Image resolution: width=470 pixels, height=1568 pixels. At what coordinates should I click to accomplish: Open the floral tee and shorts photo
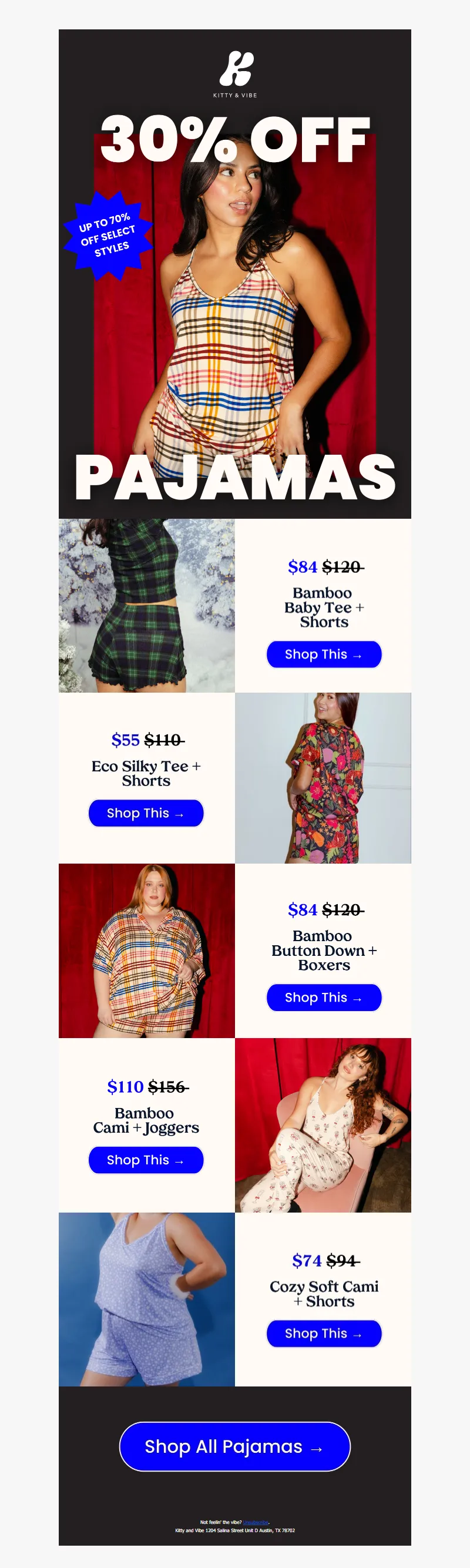pyautogui.click(x=323, y=777)
